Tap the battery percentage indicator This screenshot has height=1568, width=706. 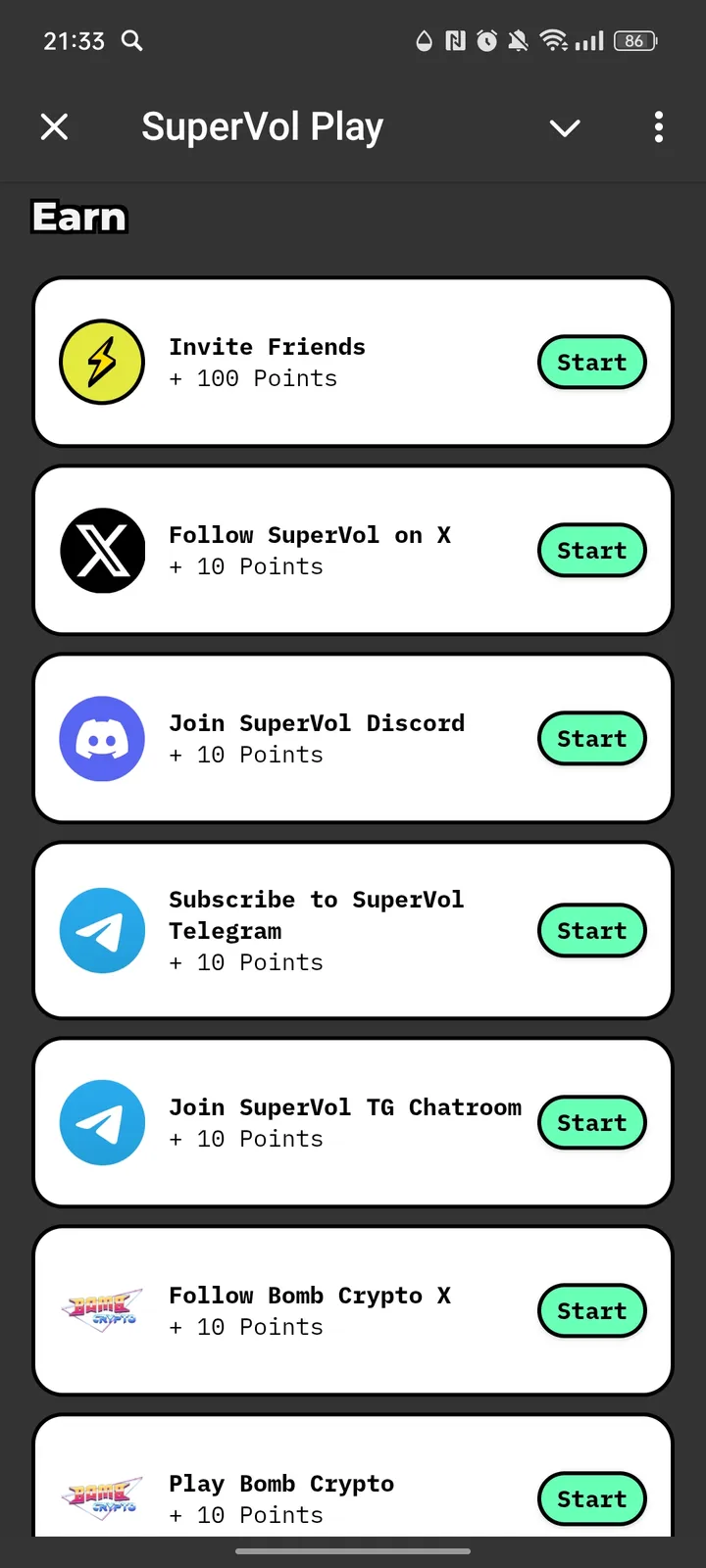[633, 41]
